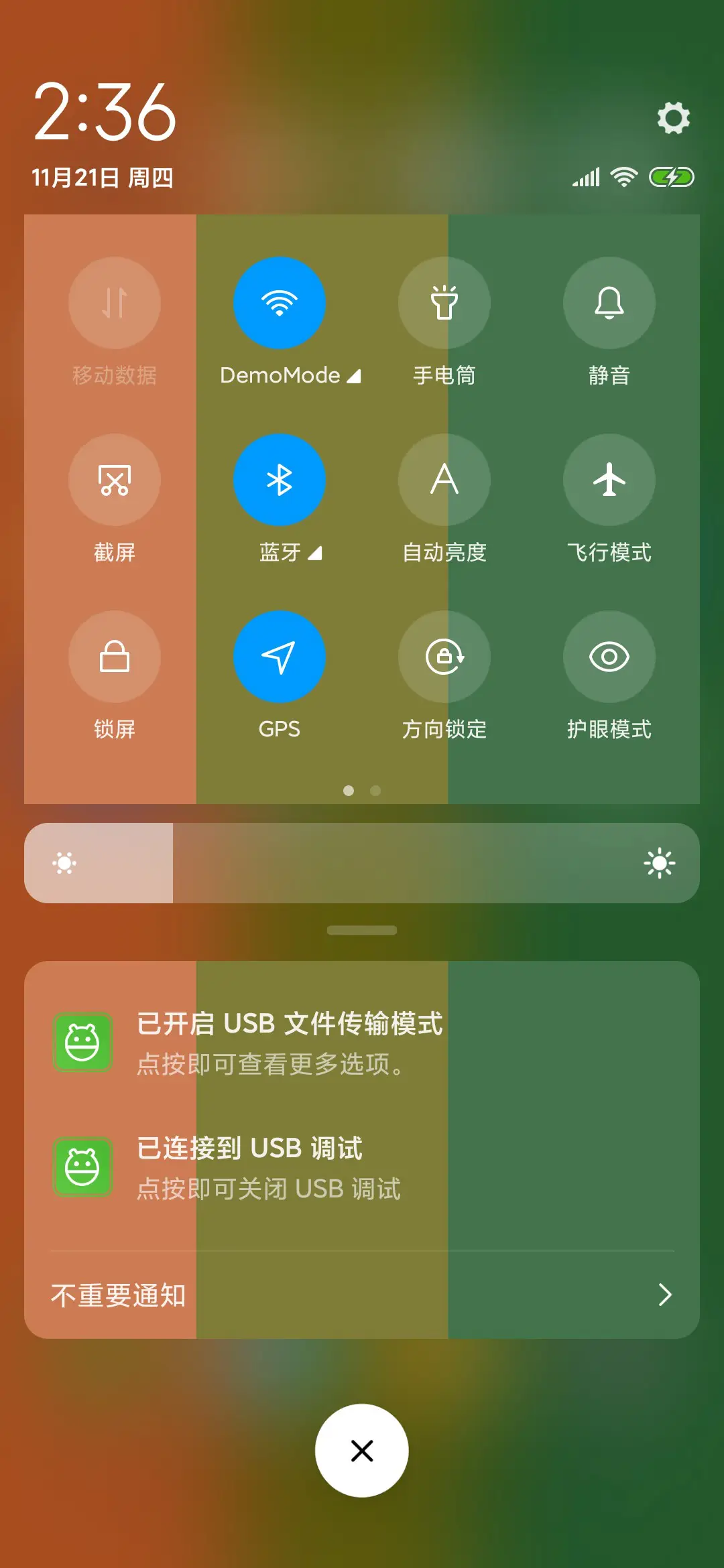Switch to the second quick settings page dot

click(375, 791)
